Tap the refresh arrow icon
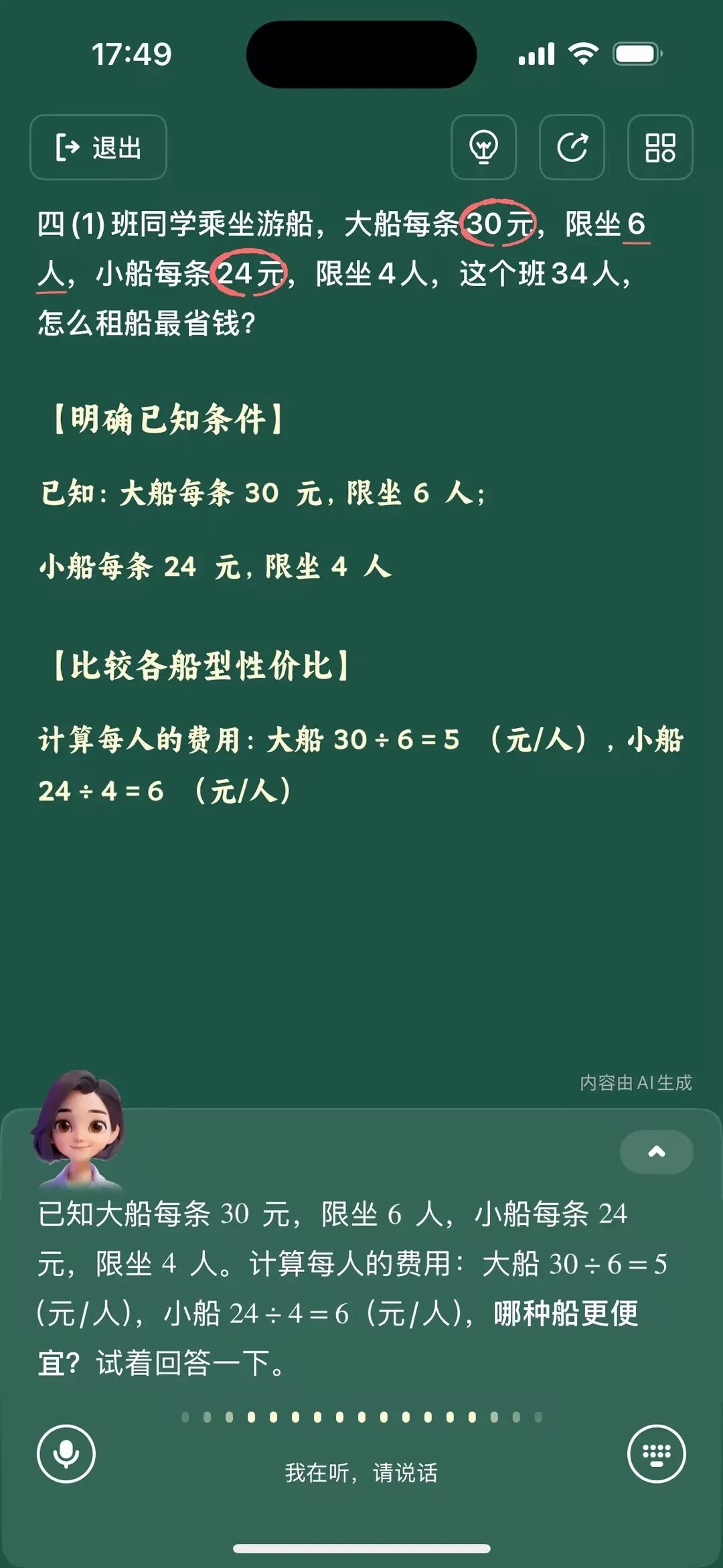 (572, 147)
